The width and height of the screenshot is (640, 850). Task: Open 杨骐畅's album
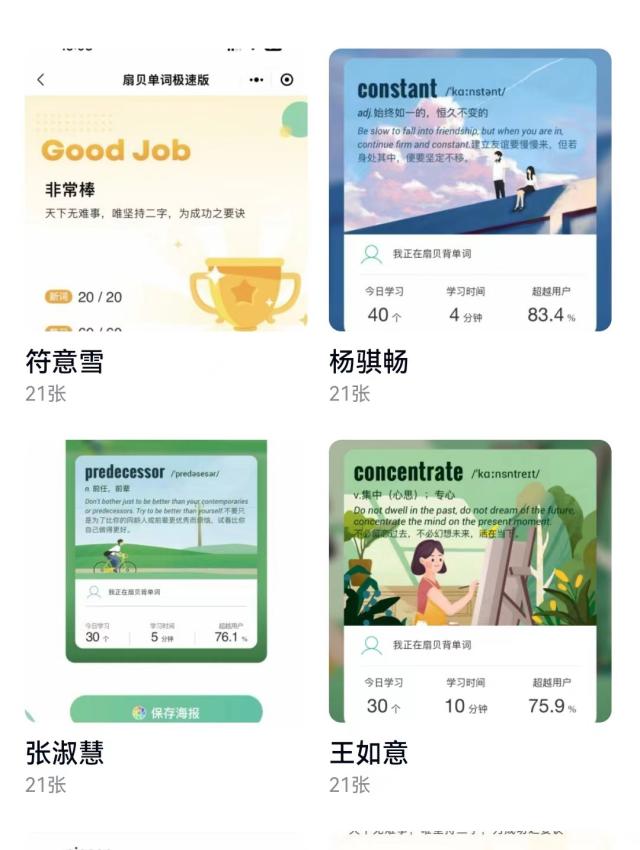[470, 190]
